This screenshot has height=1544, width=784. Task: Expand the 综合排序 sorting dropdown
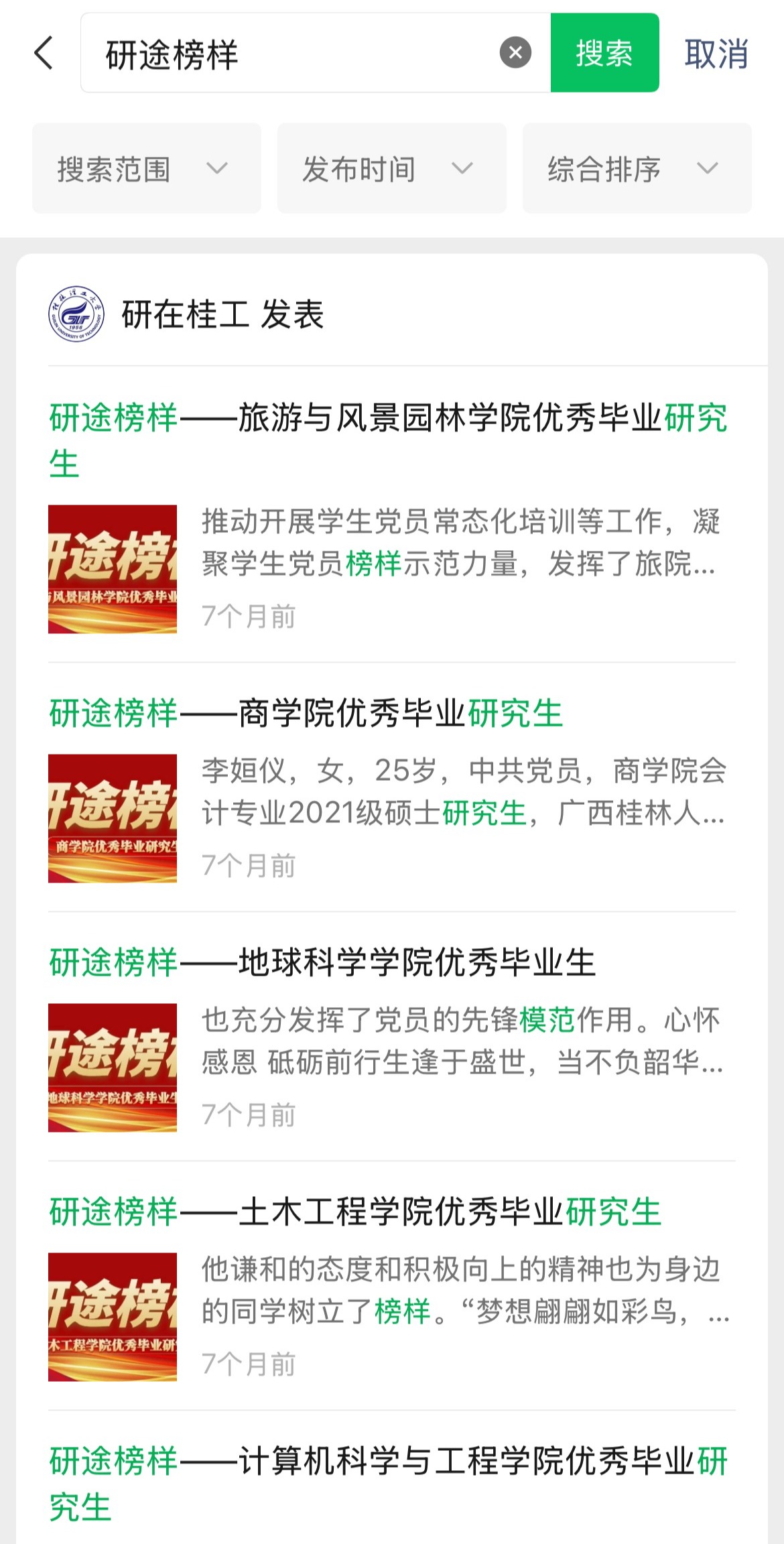(637, 168)
